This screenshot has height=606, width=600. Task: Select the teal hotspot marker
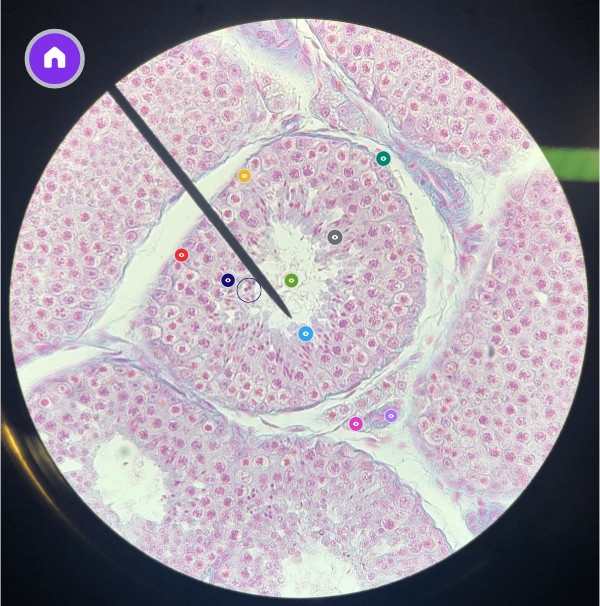point(383,158)
